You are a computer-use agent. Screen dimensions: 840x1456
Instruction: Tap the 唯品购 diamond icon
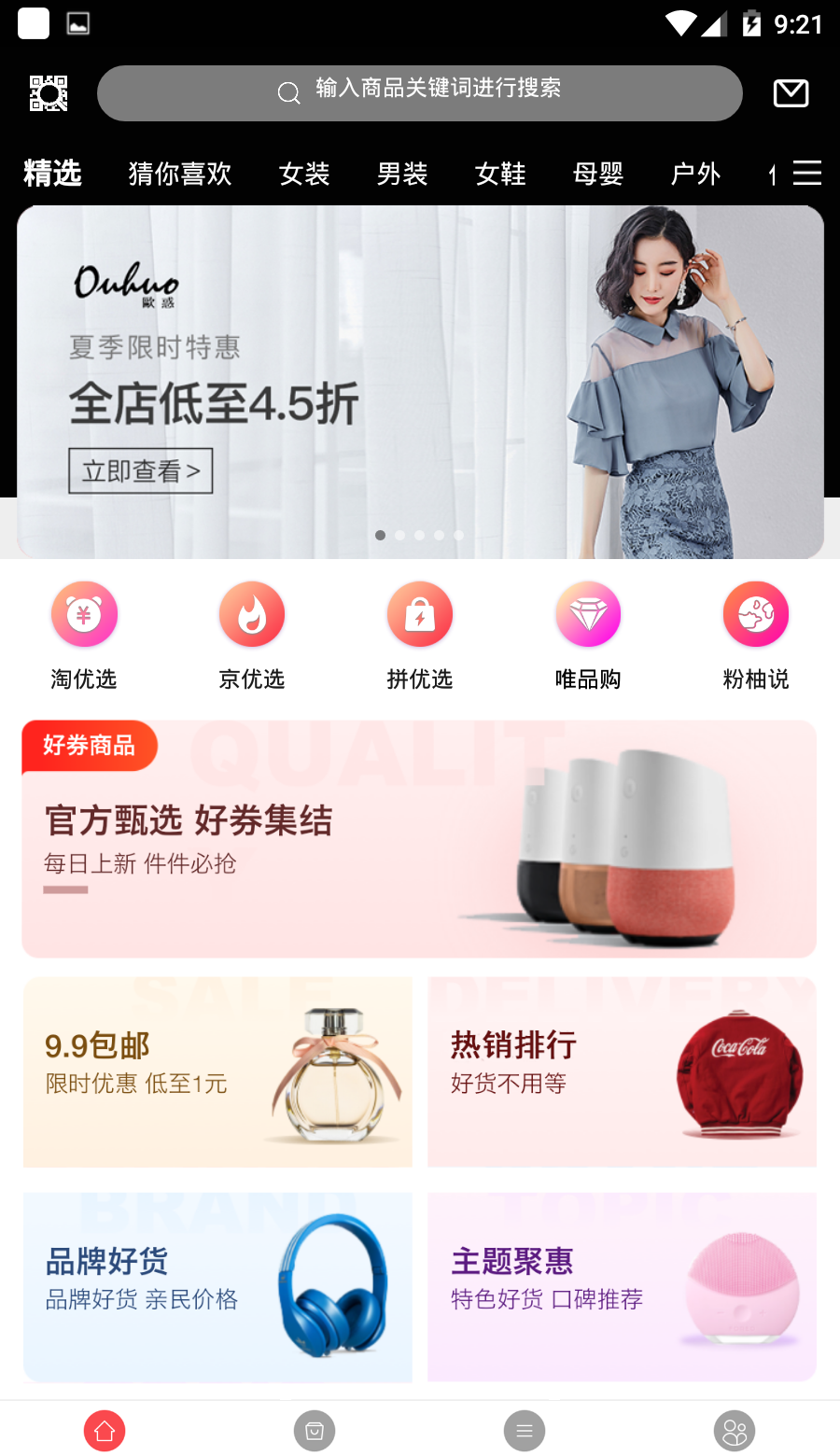click(x=588, y=614)
